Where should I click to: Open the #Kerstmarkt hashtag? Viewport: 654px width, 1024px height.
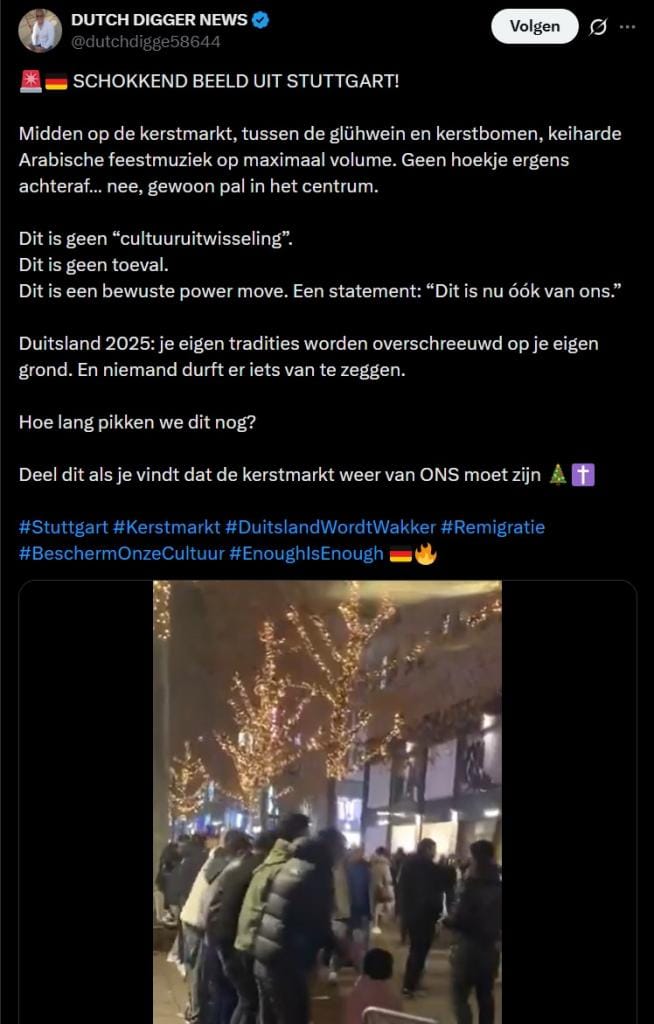(x=167, y=527)
